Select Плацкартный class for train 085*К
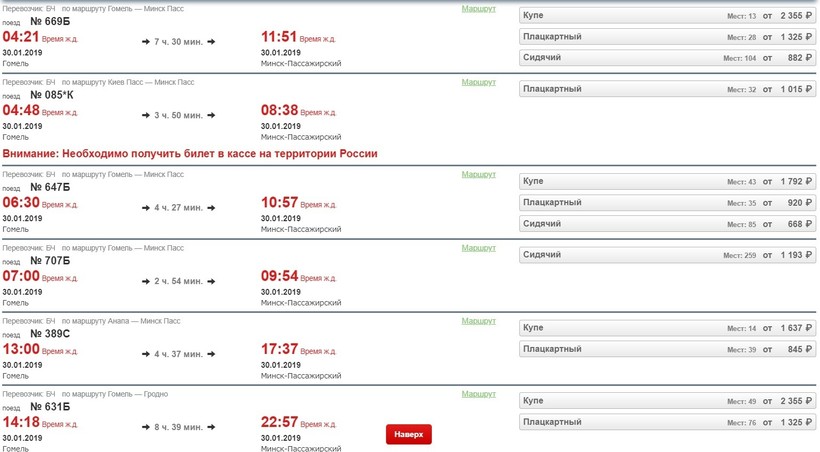The width and height of the screenshot is (820, 452). pos(668,89)
